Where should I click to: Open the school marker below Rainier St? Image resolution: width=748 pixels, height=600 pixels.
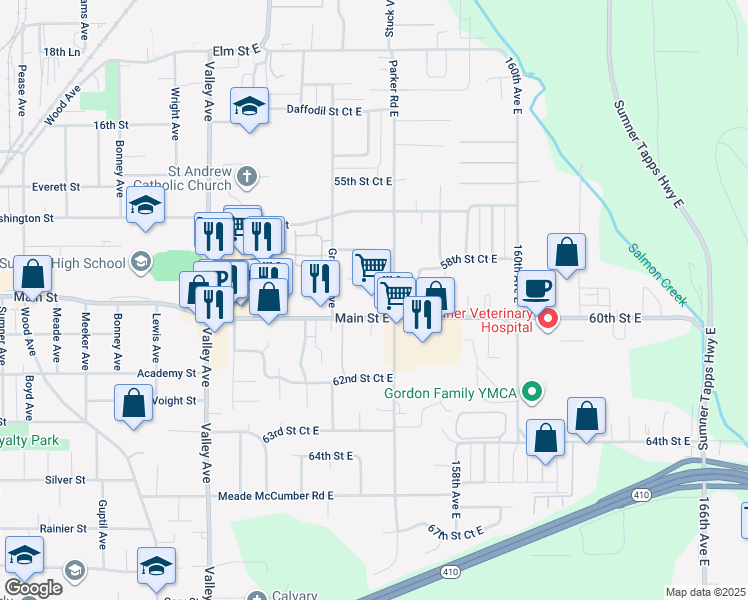(x=24, y=555)
